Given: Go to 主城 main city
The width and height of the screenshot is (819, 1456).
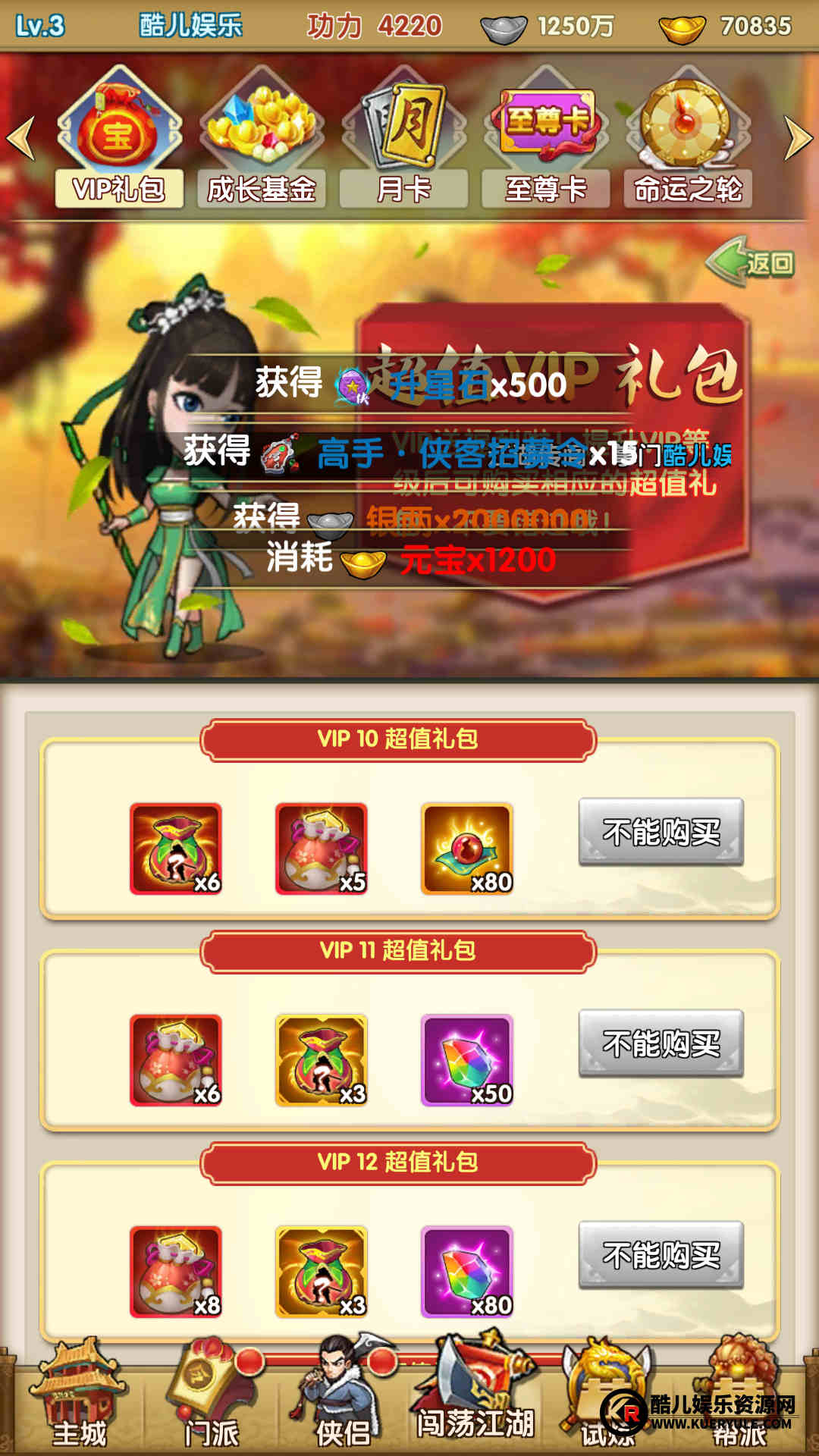Looking at the screenshot, I should click(x=78, y=1403).
